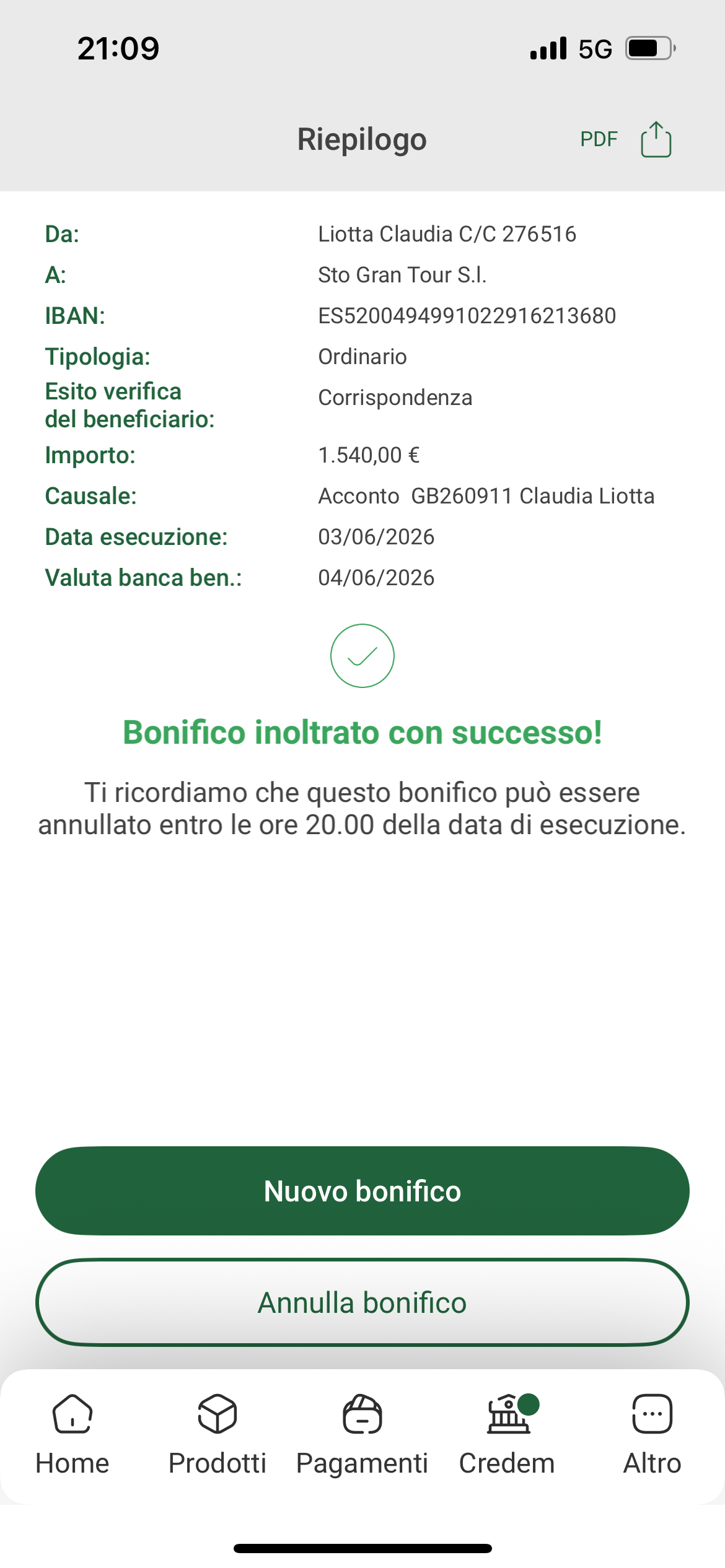Start a new transfer with Nuovo bonifico
Viewport: 725px width, 1568px height.
[x=362, y=1191]
